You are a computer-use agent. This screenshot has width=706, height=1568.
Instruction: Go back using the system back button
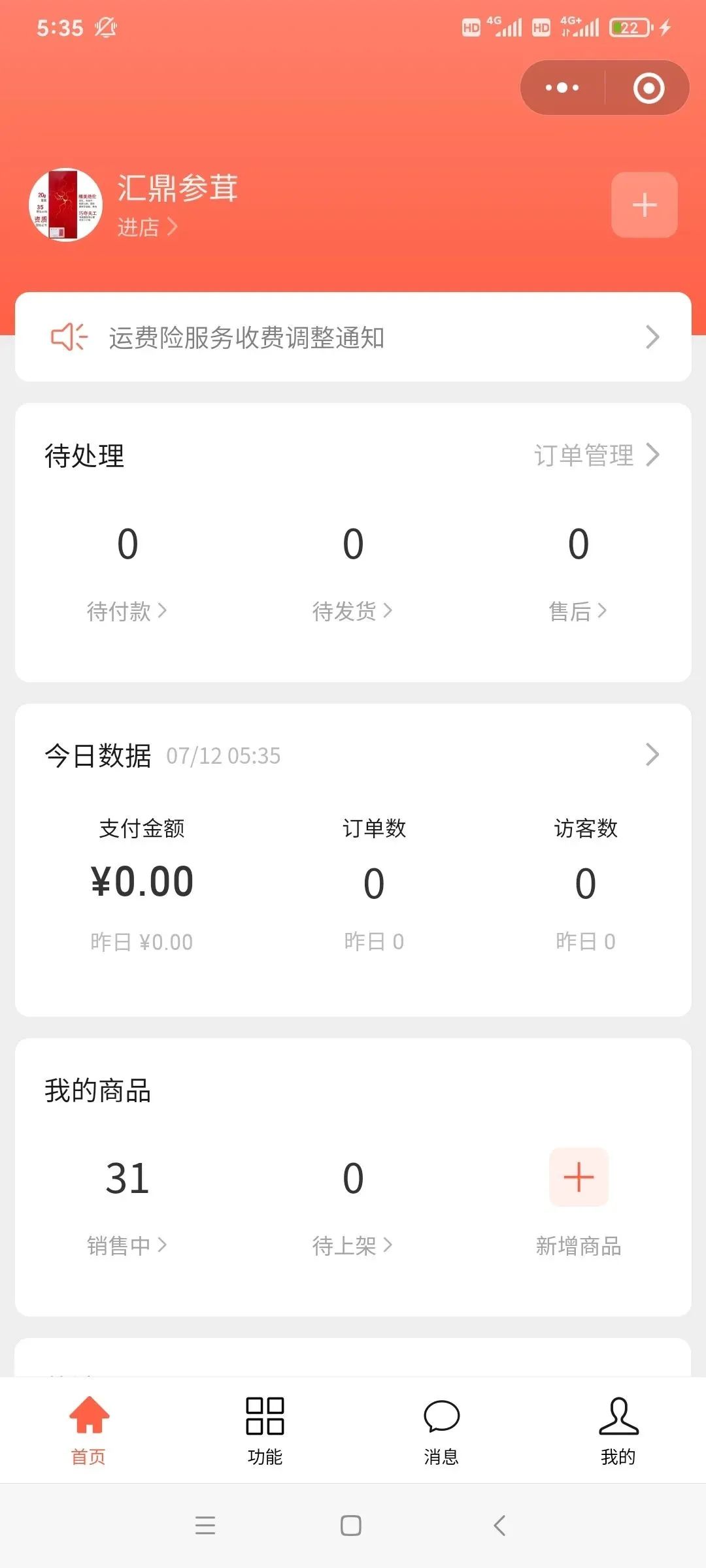coord(499,1526)
